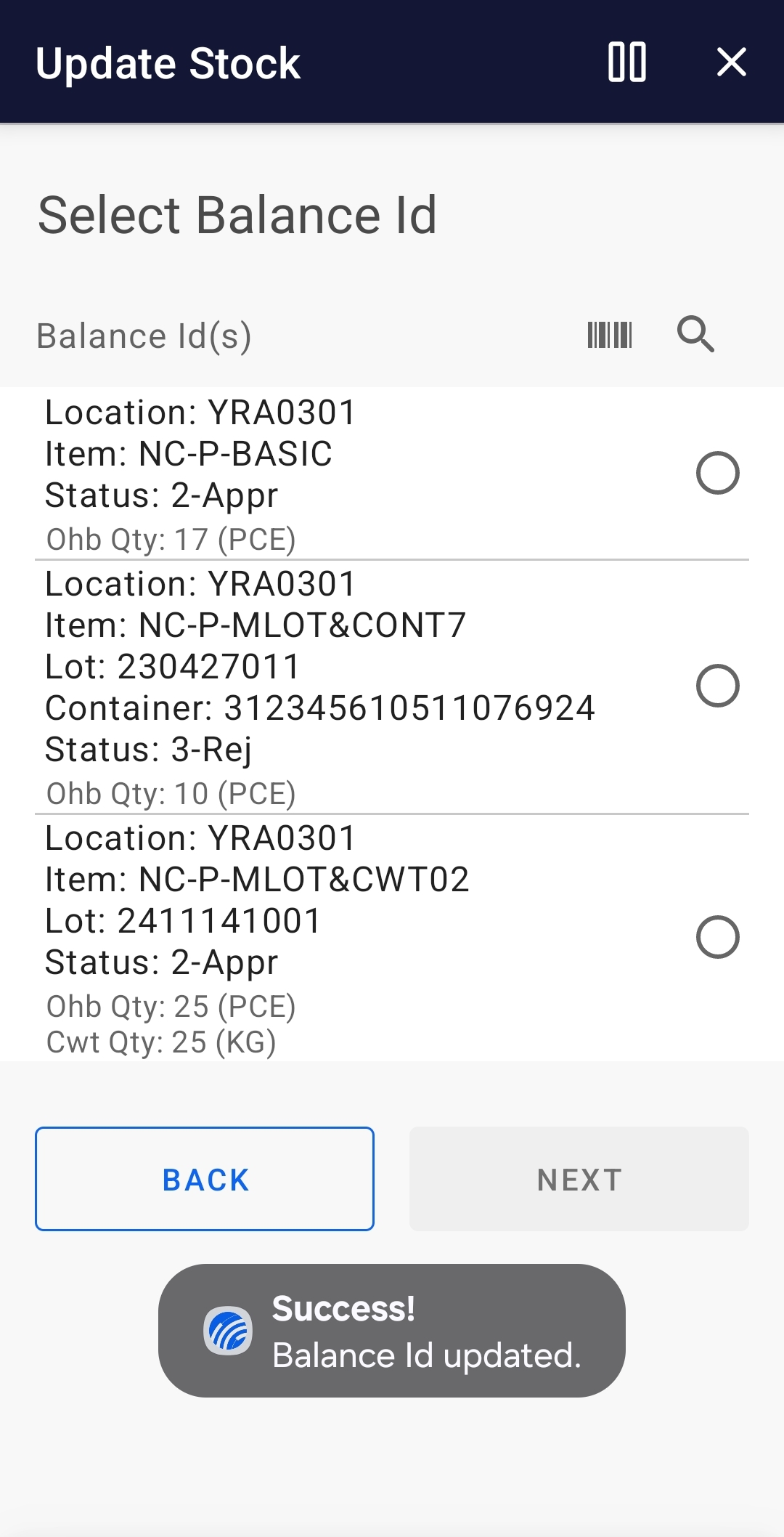Select the NC-P-MLOT&CONT7 balance record
Image resolution: width=784 pixels, height=1537 pixels.
click(x=719, y=686)
